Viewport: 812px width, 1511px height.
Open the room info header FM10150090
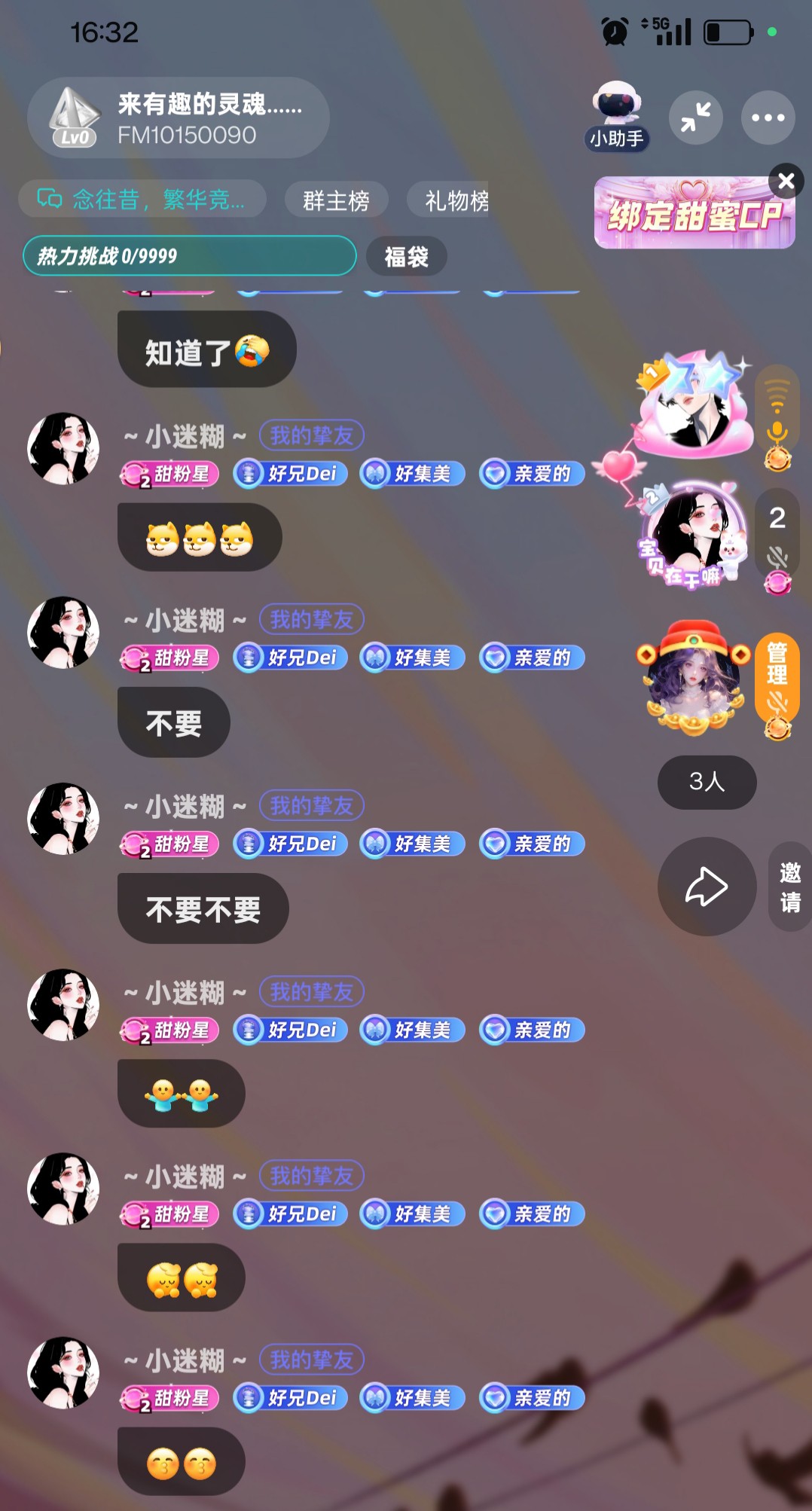[x=178, y=118]
